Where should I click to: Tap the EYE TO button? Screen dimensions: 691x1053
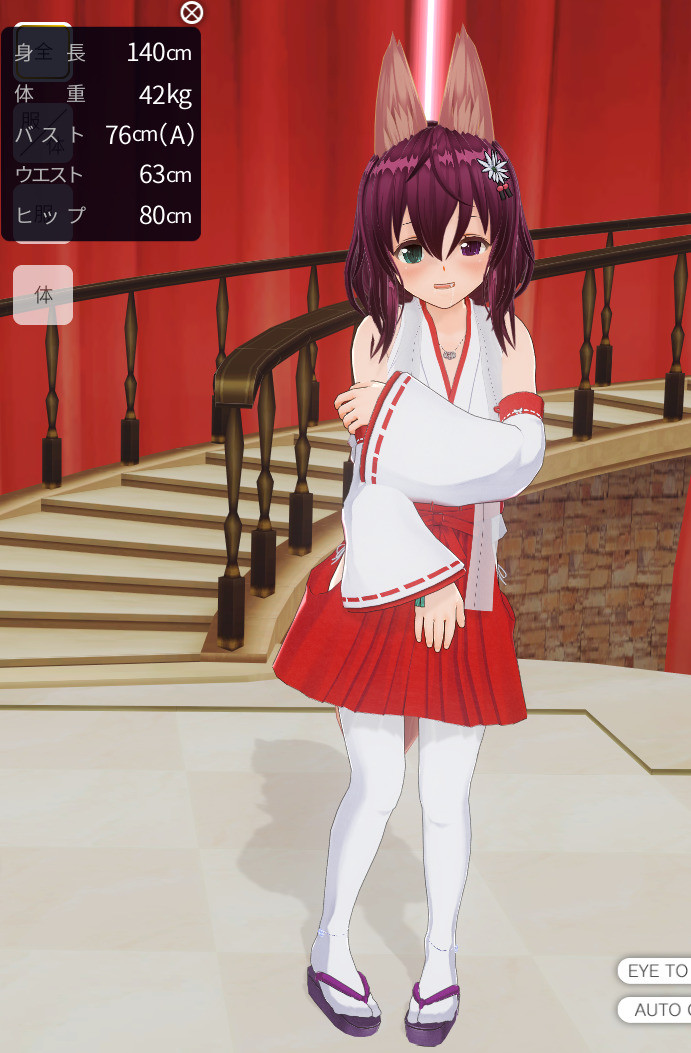coord(655,971)
